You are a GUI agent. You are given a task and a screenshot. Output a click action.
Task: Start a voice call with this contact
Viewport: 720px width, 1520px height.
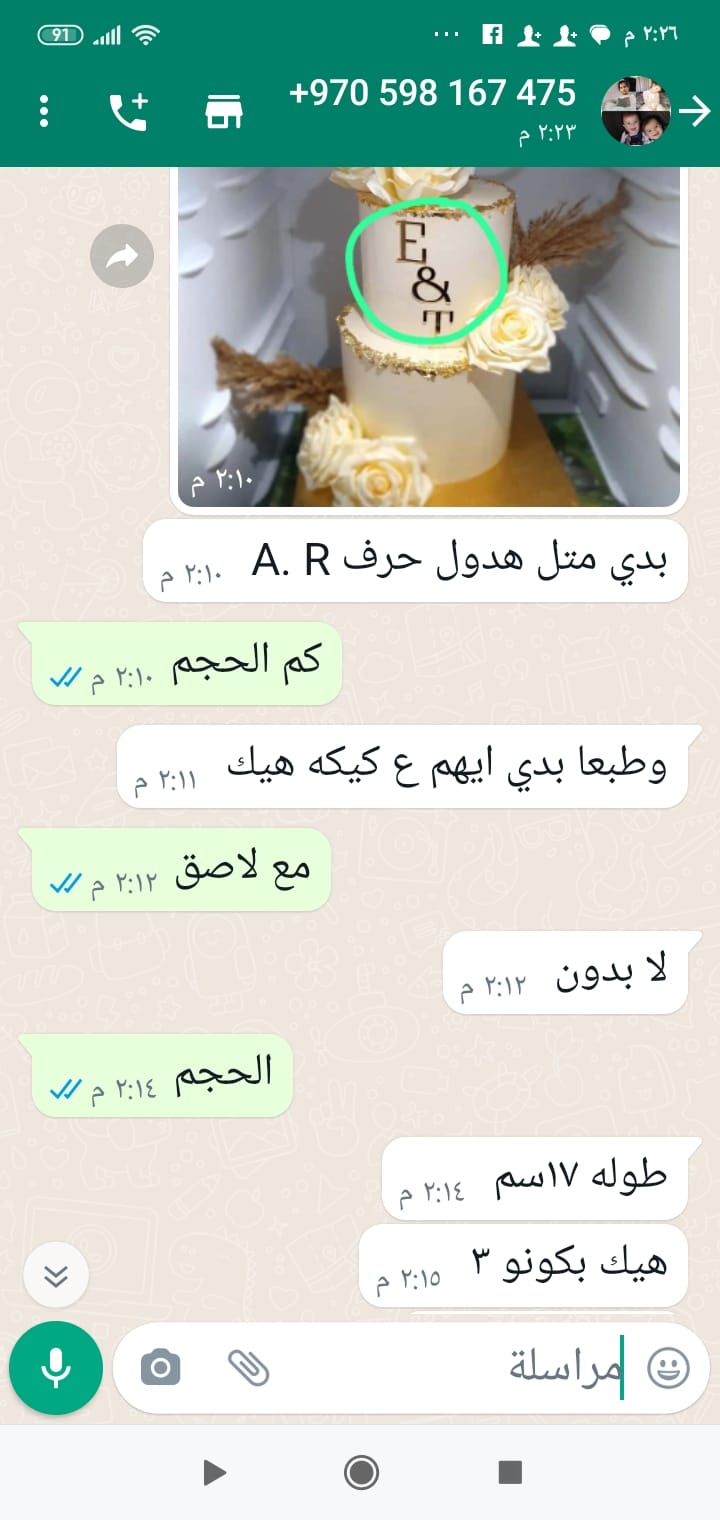click(128, 111)
